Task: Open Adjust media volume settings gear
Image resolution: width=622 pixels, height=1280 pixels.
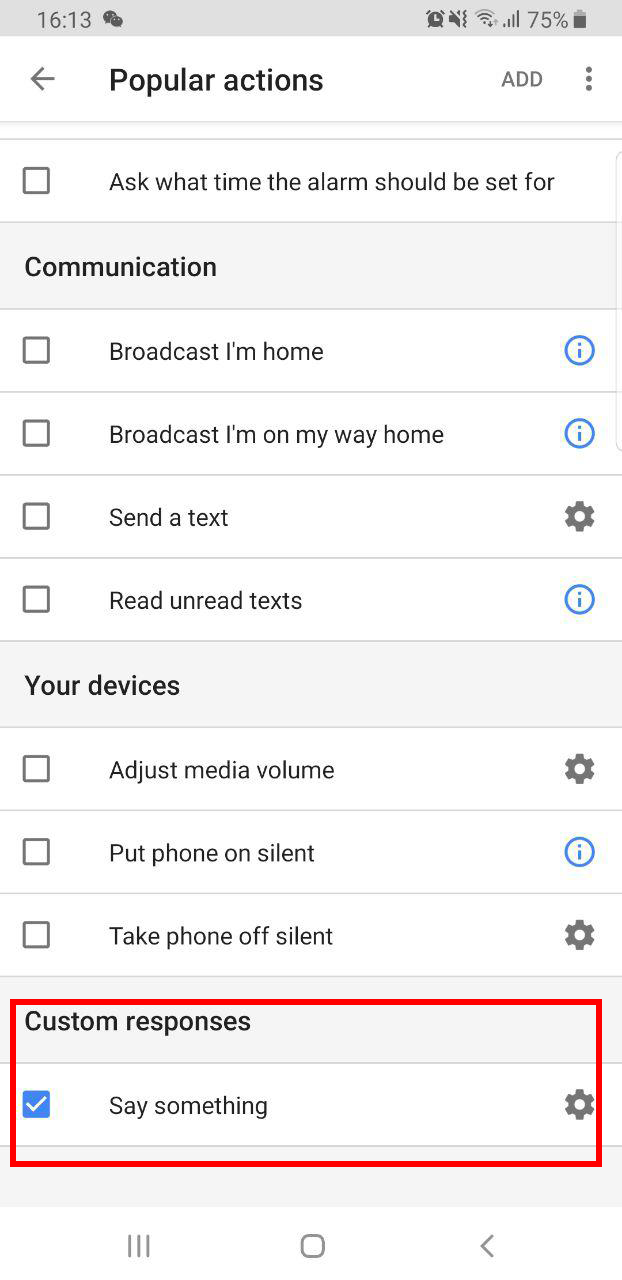Action: coord(579,769)
